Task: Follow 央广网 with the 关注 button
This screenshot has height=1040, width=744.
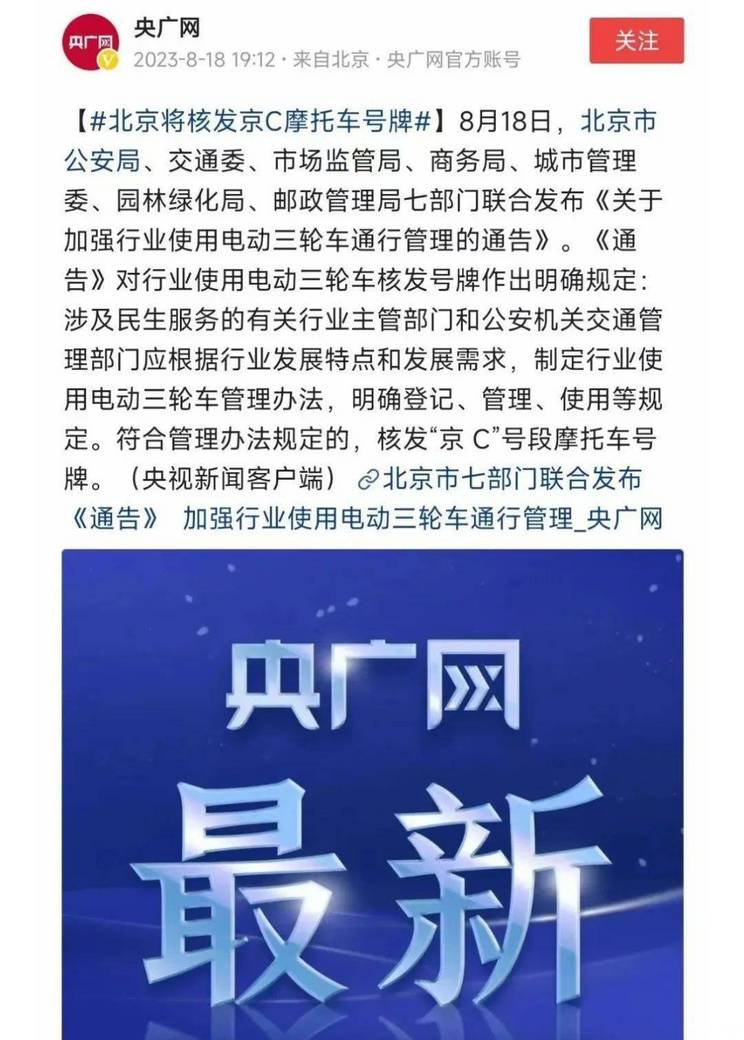Action: 636,41
